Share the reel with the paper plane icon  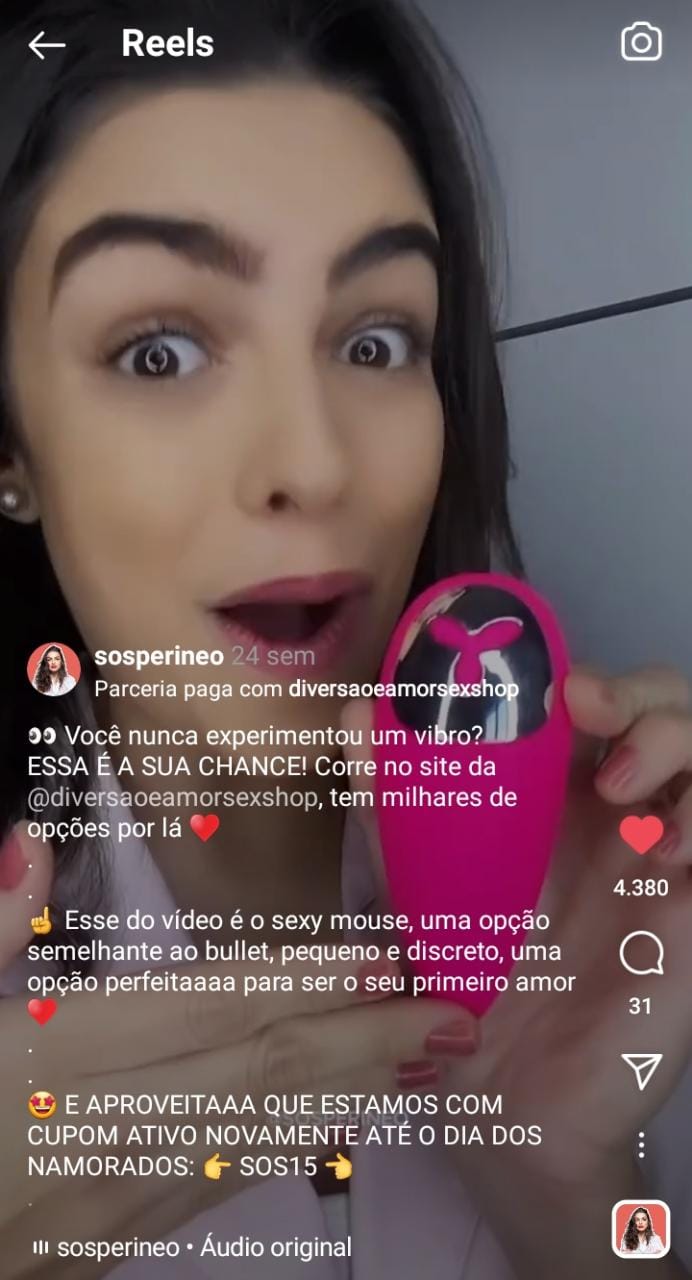641,1071
